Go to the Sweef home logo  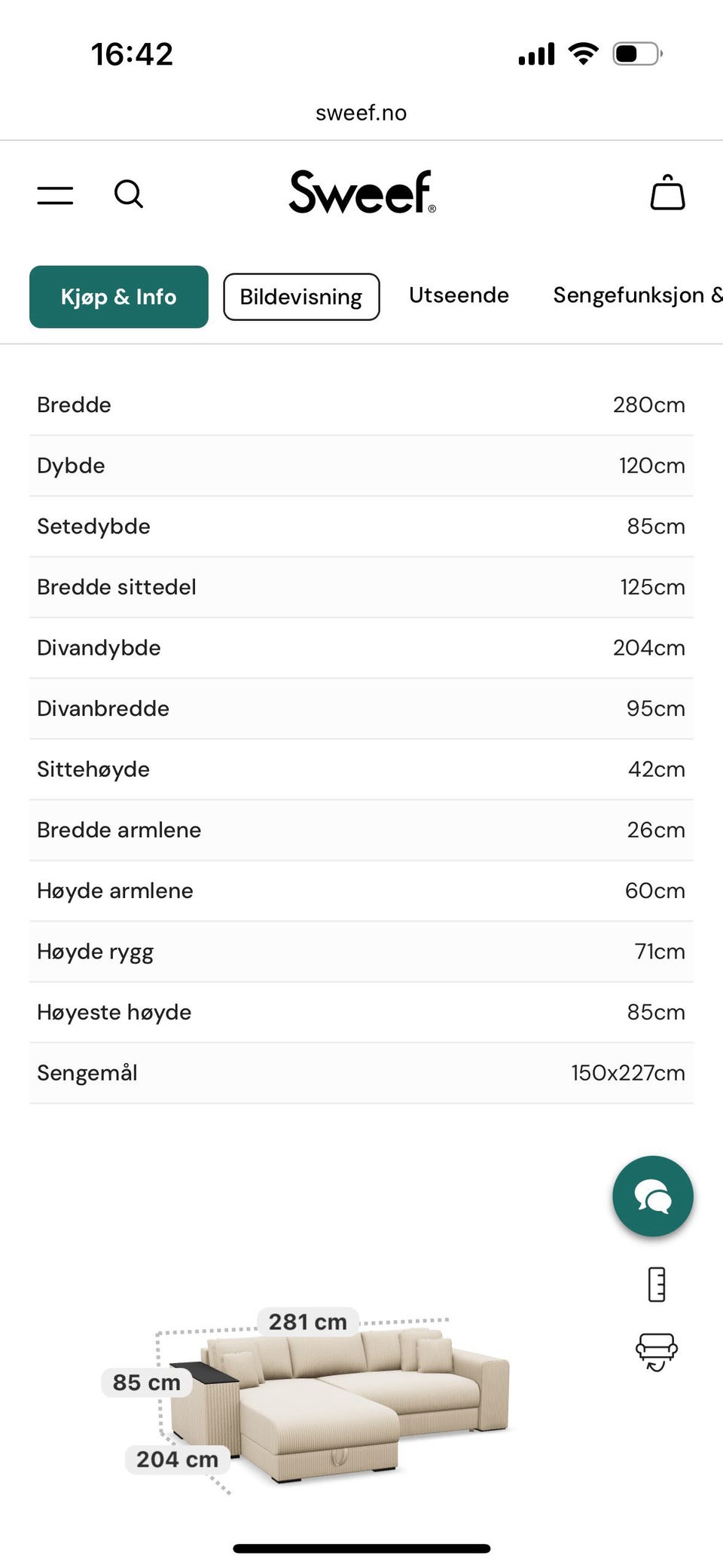361,192
